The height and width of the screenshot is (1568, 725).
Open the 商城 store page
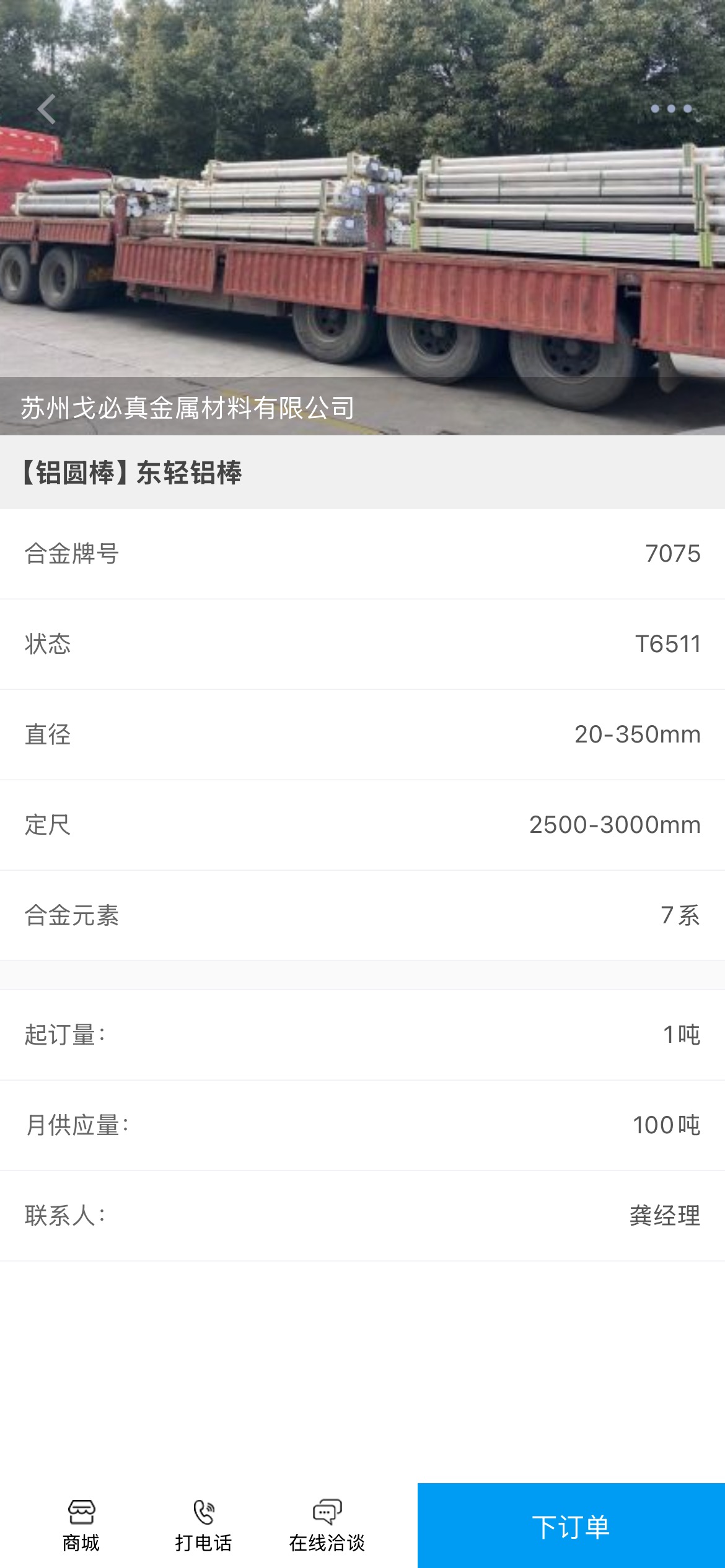[x=81, y=1526]
